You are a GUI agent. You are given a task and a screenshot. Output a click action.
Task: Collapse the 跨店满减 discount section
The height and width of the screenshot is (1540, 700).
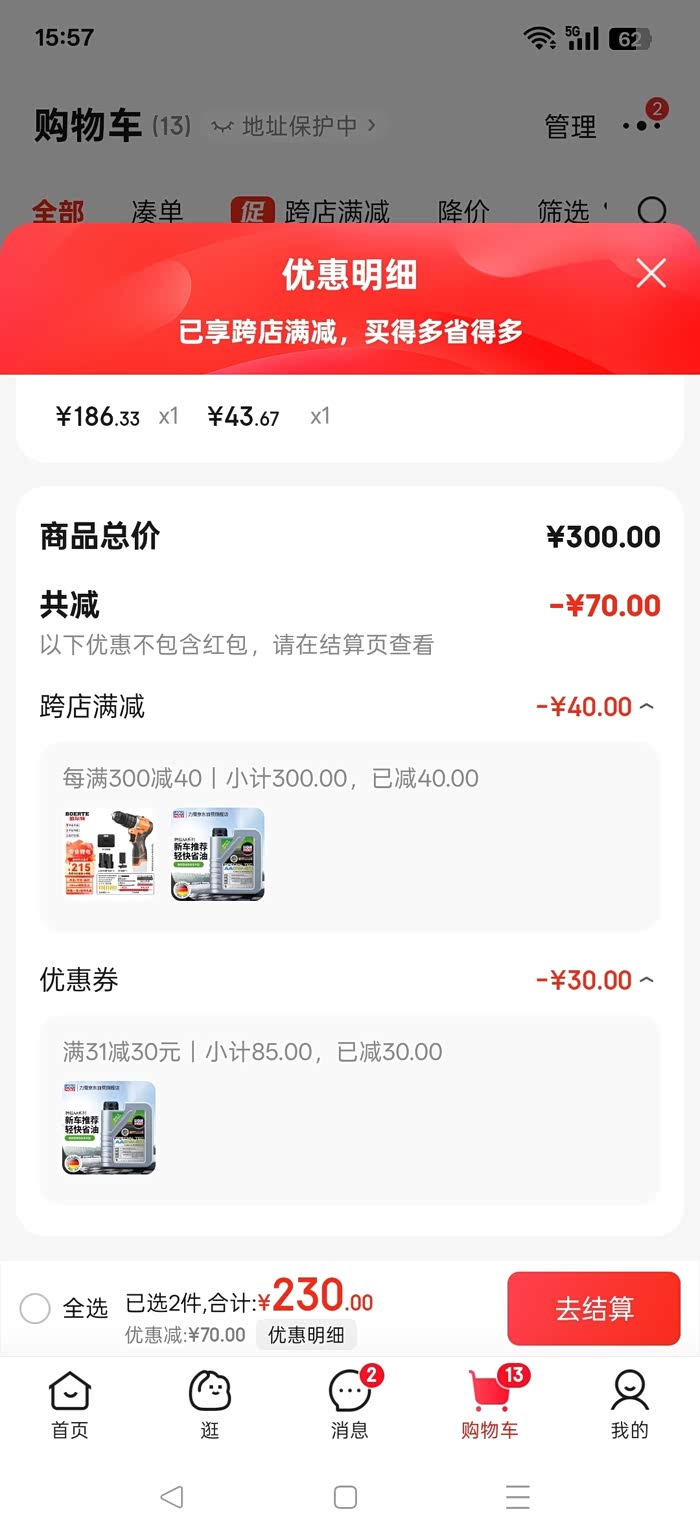click(x=647, y=707)
